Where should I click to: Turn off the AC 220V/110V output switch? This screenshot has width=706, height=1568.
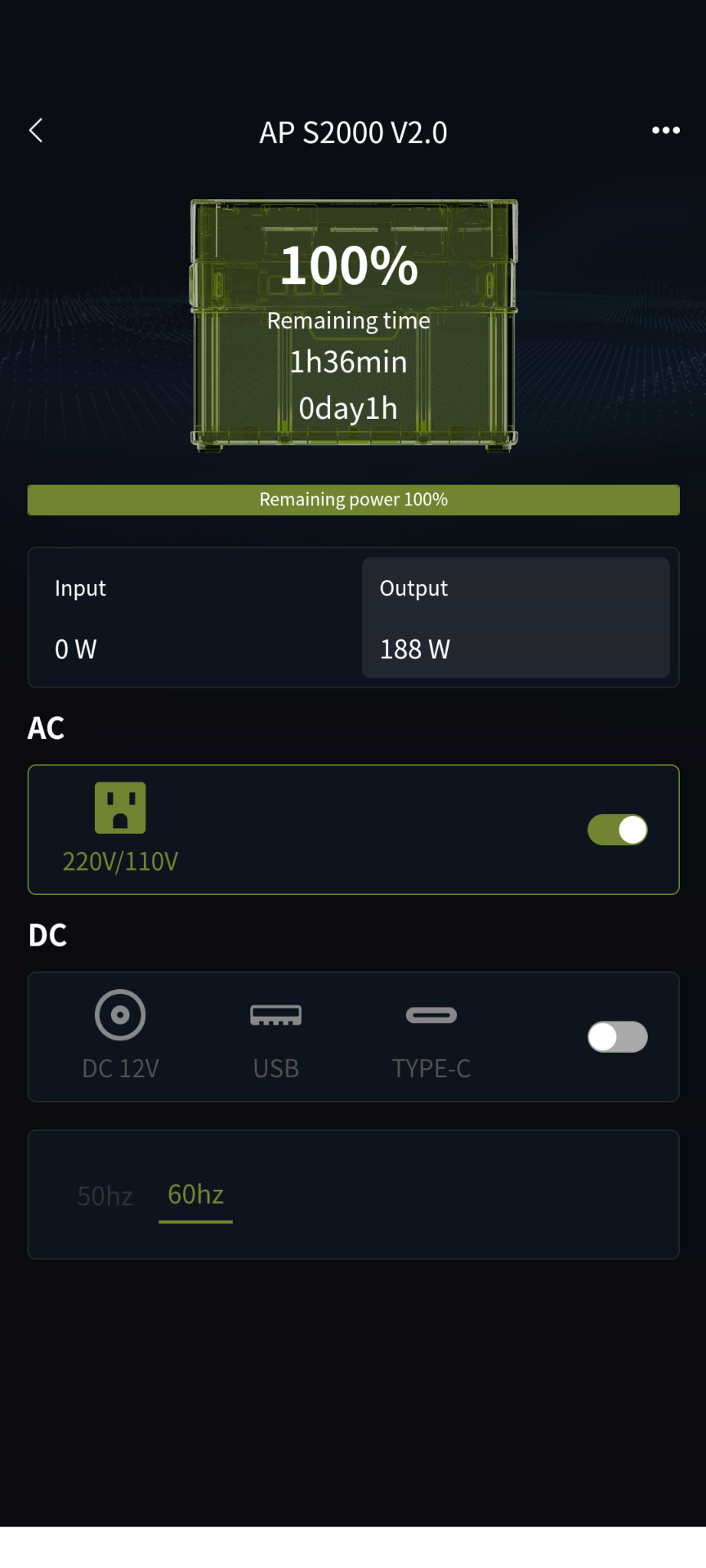[617, 830]
